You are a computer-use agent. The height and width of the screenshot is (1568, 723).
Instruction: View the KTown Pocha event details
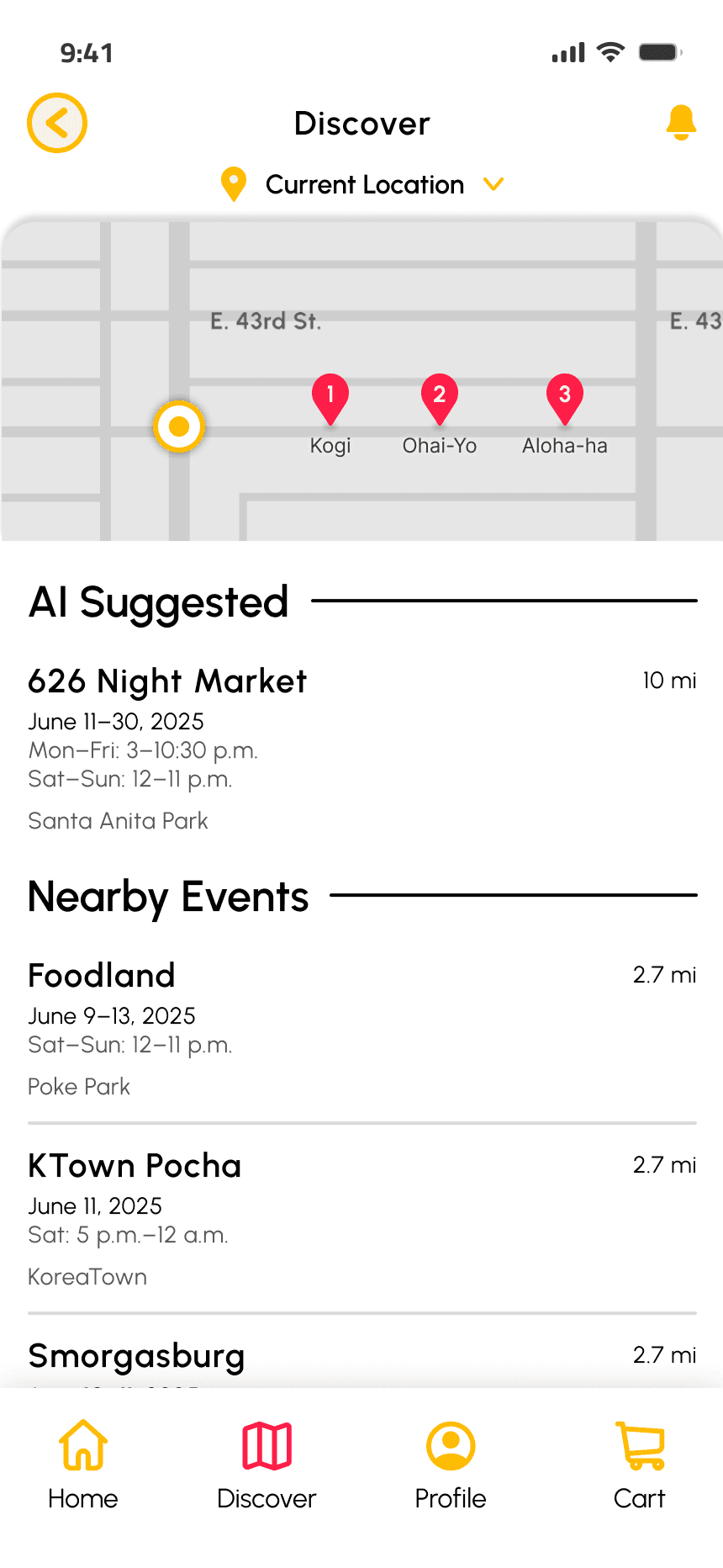[135, 1166]
